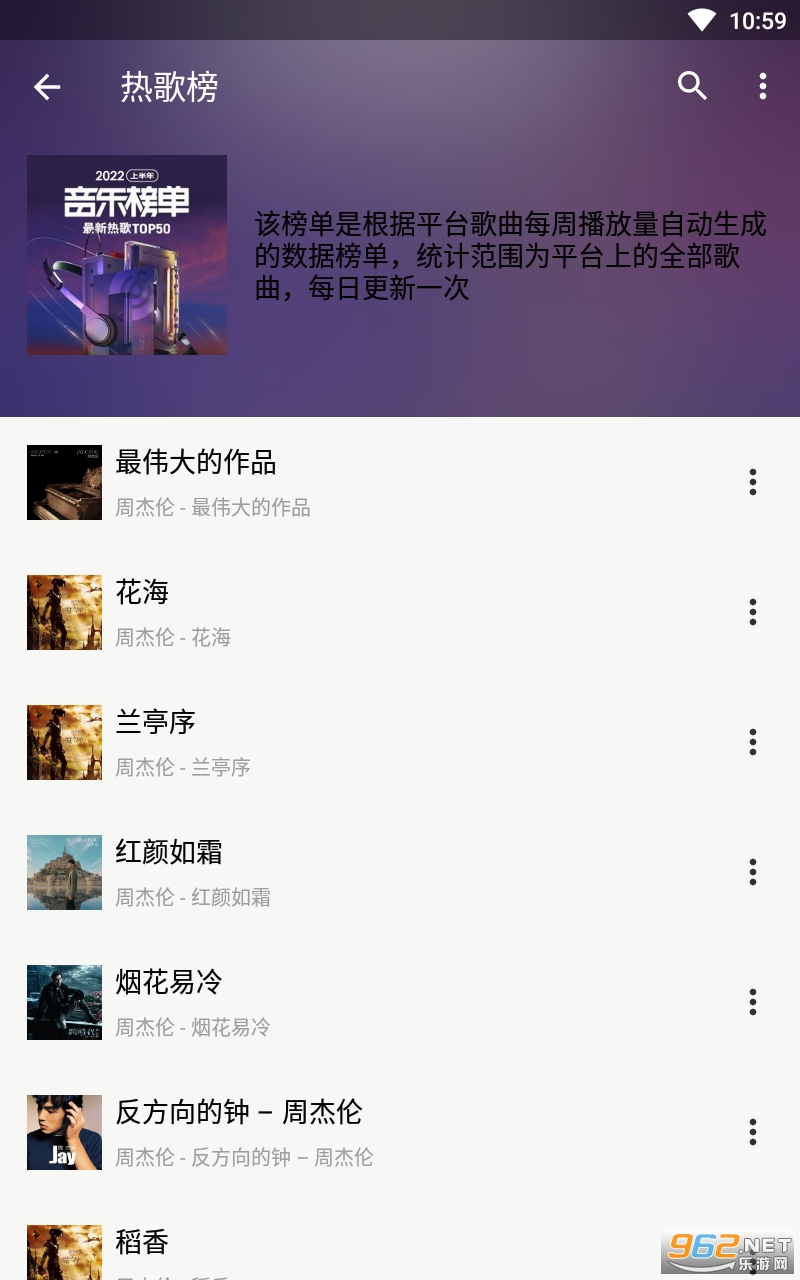
Task: Go back from 热歌榜
Action: pyautogui.click(x=47, y=87)
